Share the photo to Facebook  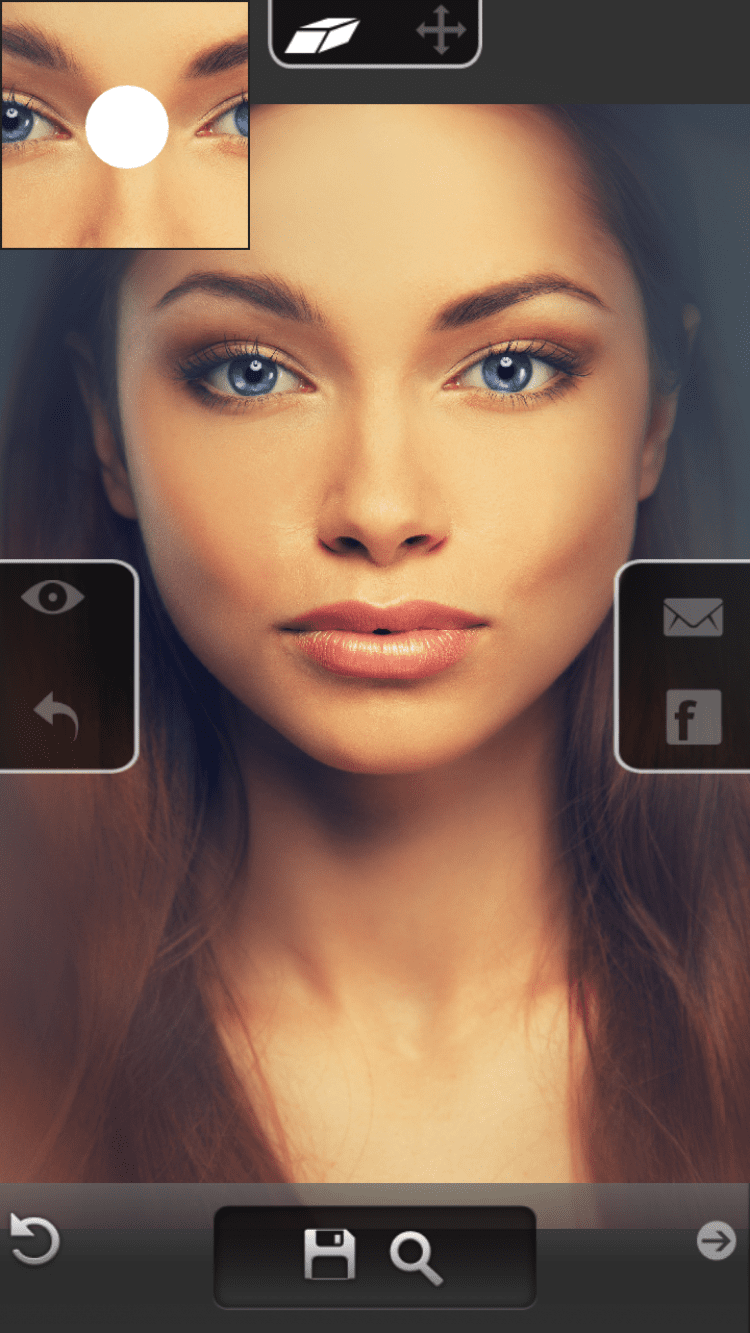click(693, 717)
